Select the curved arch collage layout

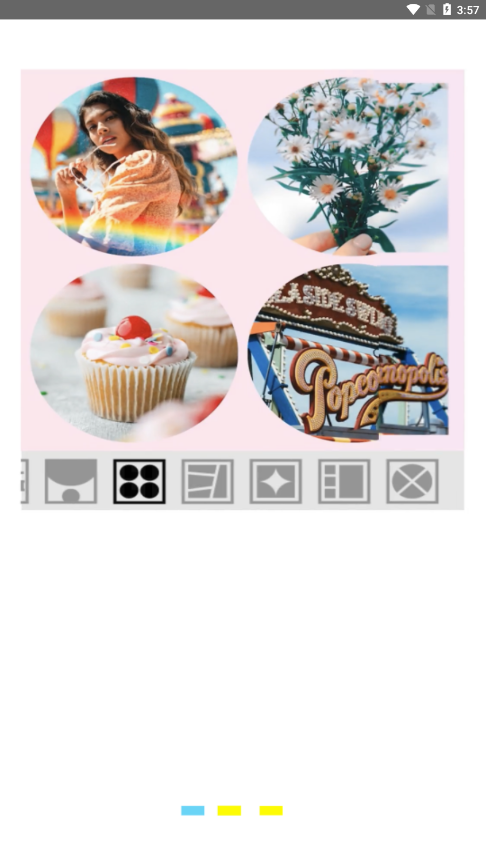[71, 481]
